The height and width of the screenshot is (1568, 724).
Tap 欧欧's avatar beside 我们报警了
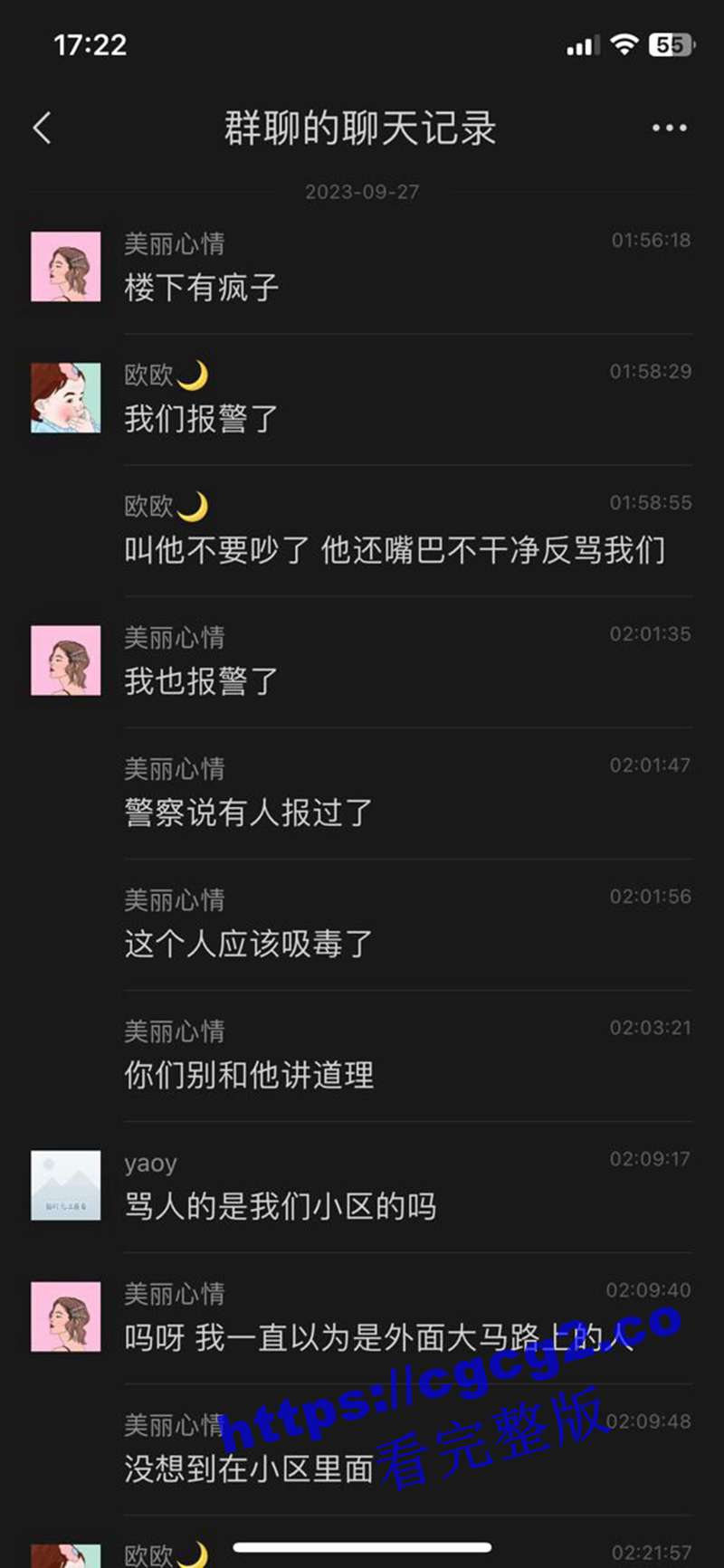click(66, 398)
